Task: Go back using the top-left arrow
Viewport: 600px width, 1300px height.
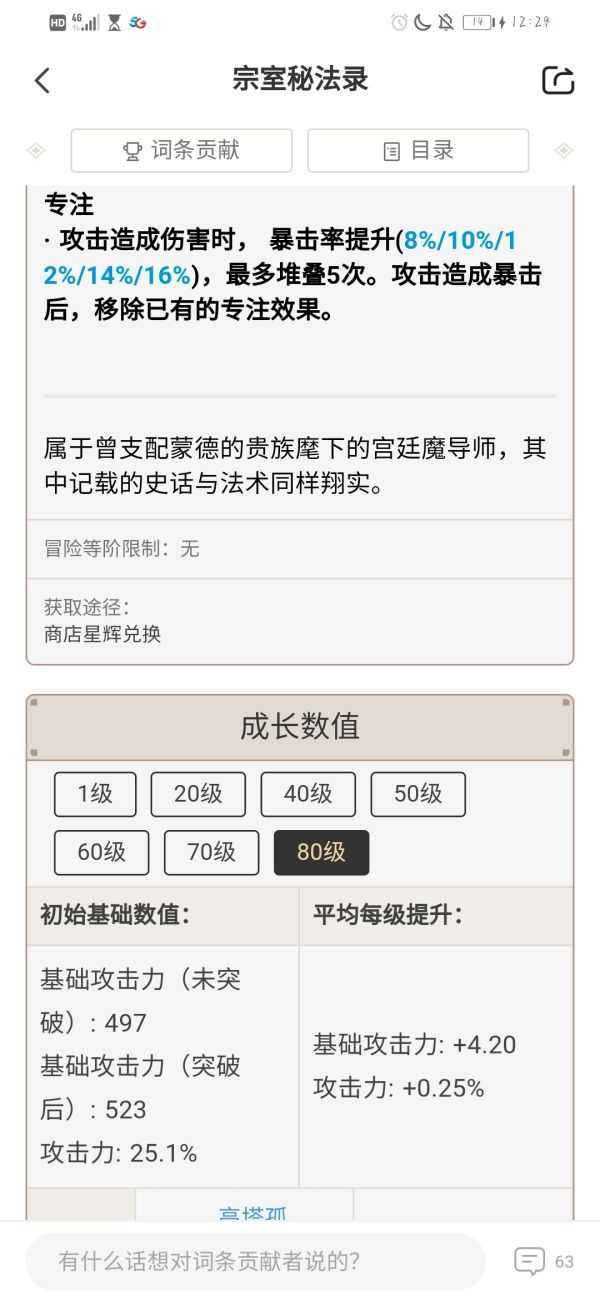Action: (x=42, y=81)
